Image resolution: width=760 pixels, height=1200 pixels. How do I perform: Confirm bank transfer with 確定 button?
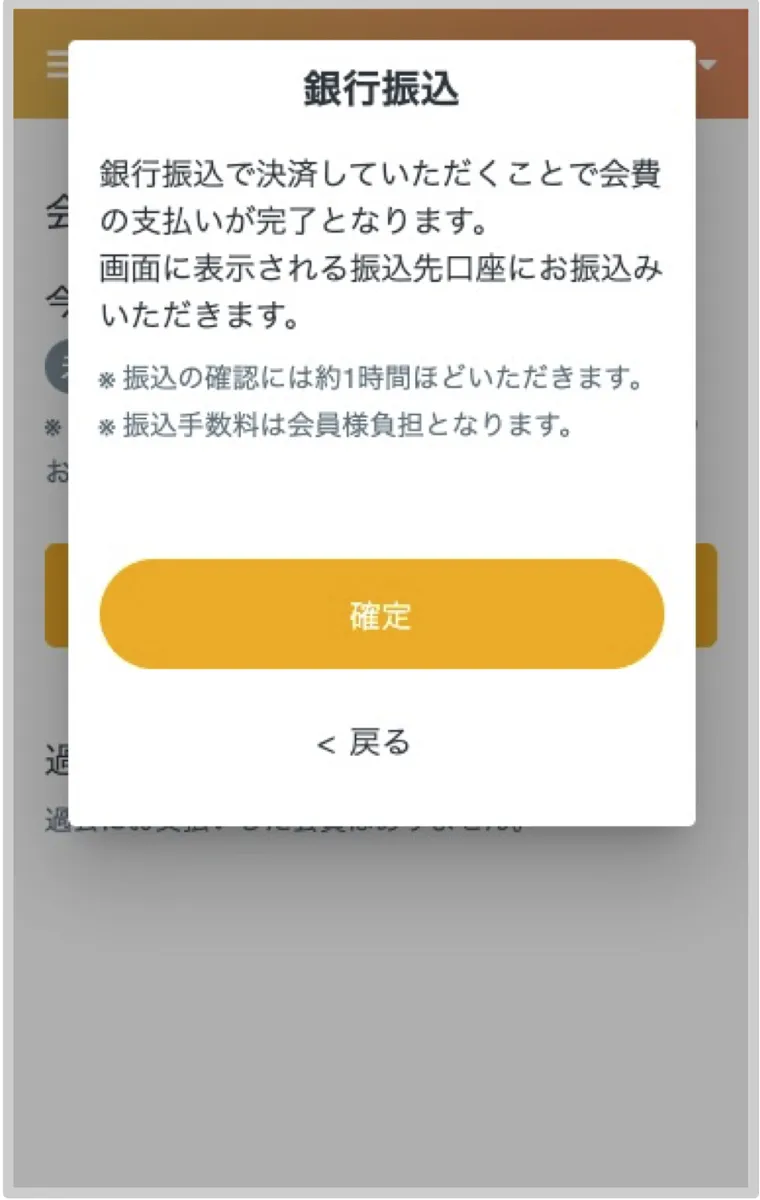click(x=381, y=614)
